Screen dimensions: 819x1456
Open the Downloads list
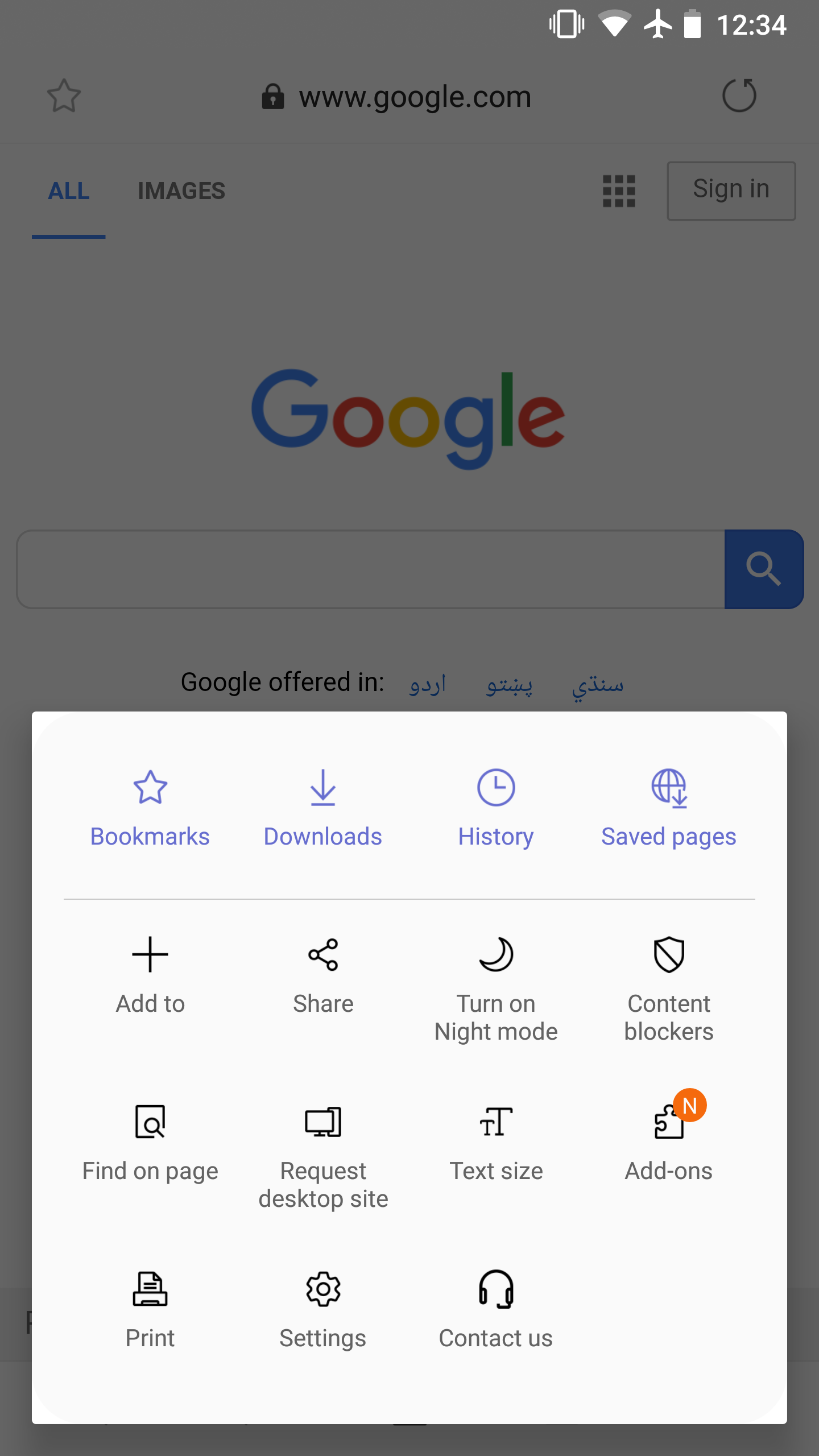(x=323, y=808)
